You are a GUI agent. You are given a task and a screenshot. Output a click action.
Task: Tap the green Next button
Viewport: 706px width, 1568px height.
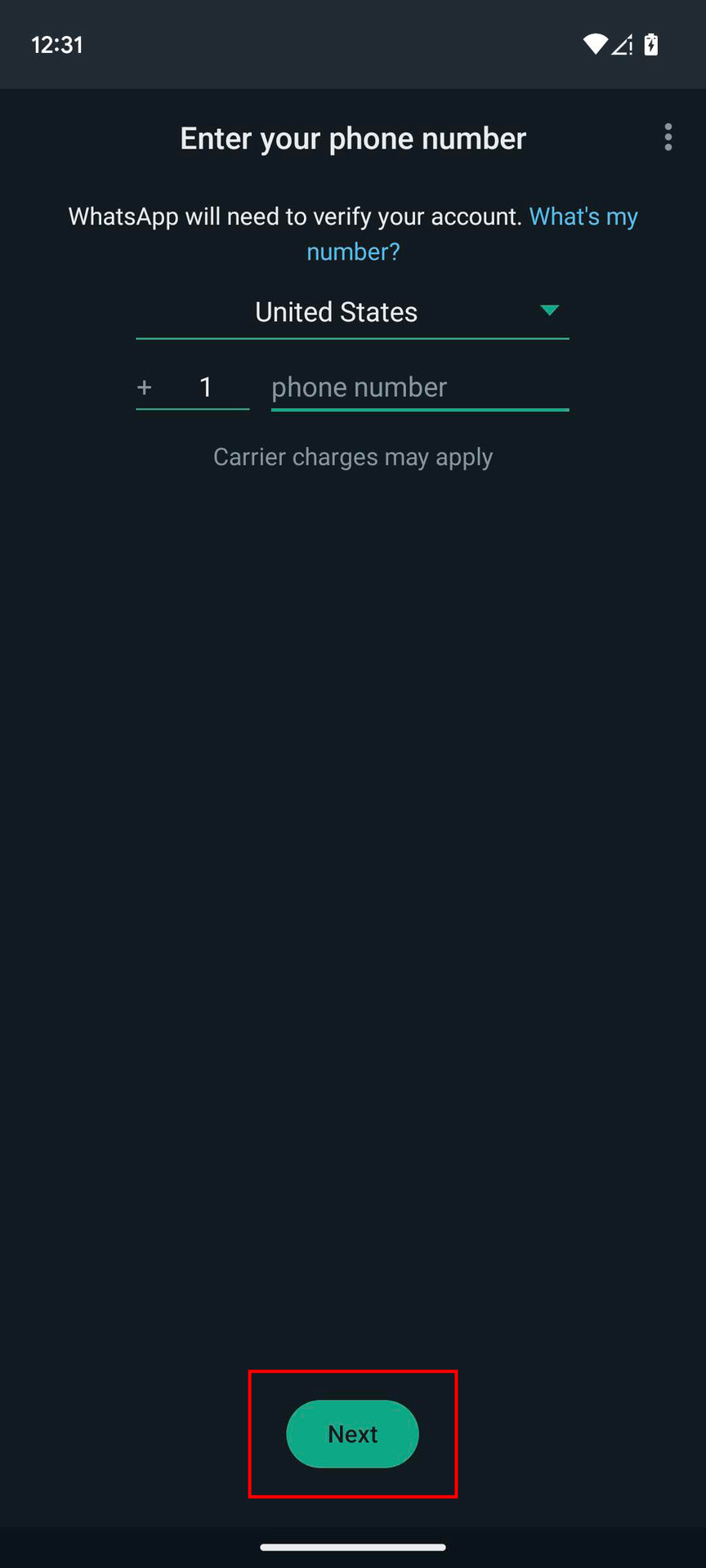click(x=352, y=1433)
